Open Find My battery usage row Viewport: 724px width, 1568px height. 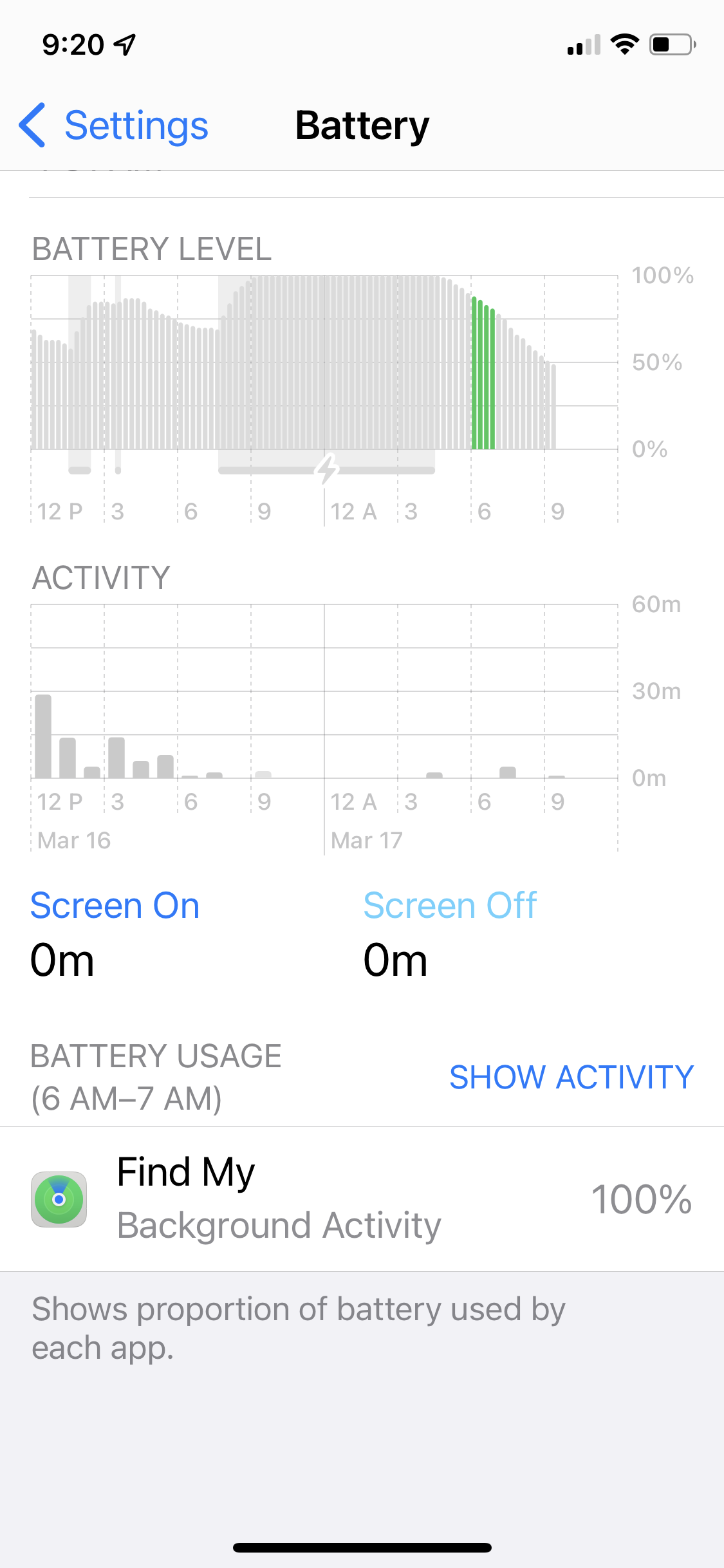click(x=362, y=1199)
